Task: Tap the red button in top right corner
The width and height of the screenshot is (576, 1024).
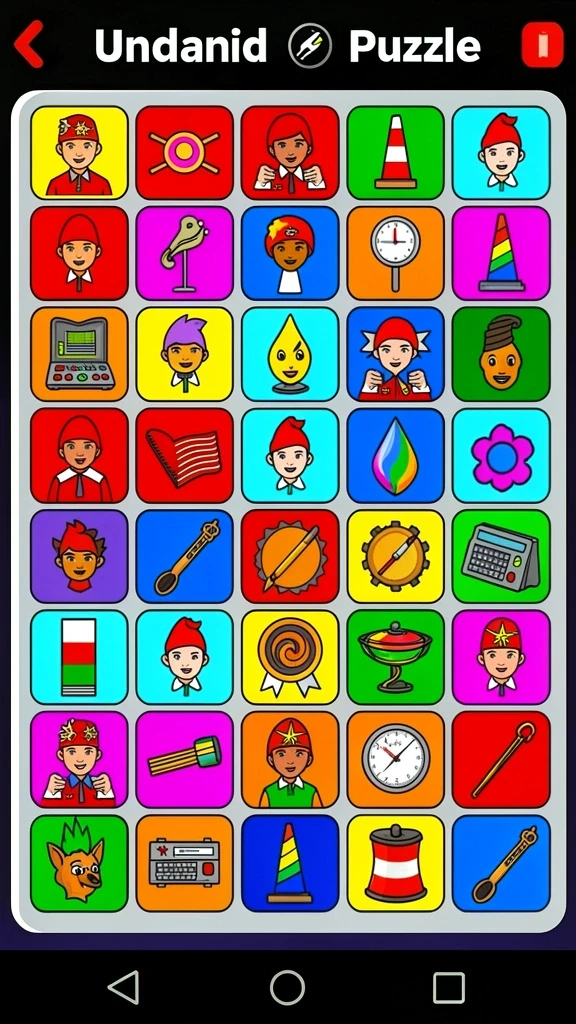Action: (x=542, y=44)
